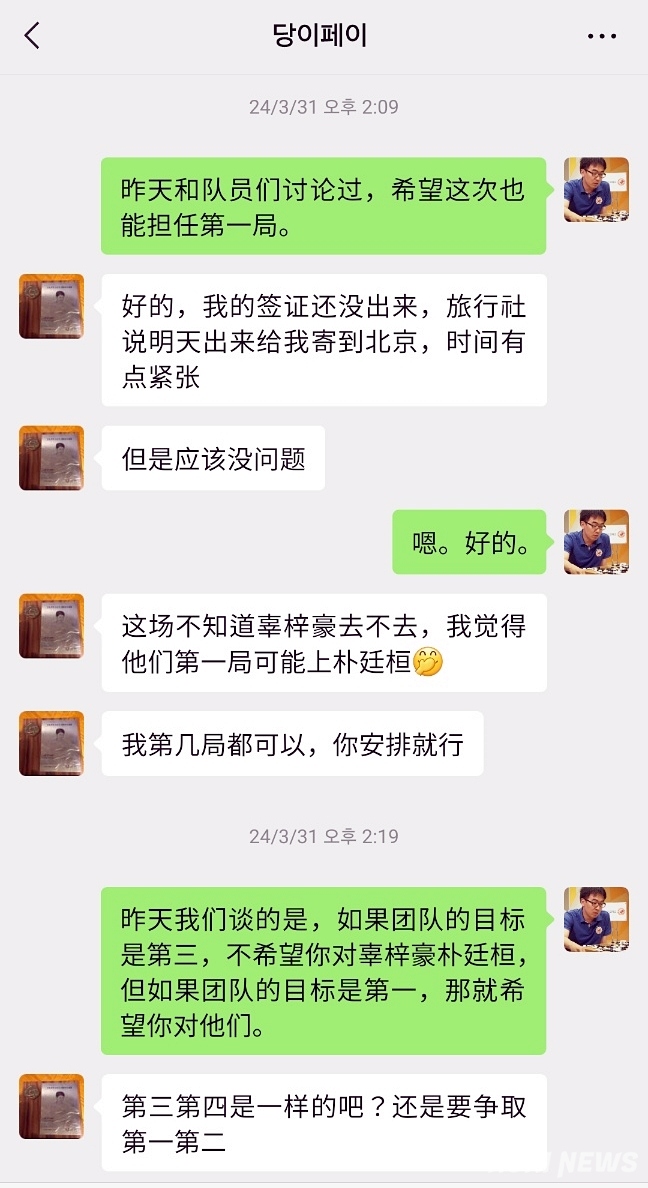648x1188 pixels.
Task: Tap contact avatar next to 但是应该没问题
Action: [51, 458]
